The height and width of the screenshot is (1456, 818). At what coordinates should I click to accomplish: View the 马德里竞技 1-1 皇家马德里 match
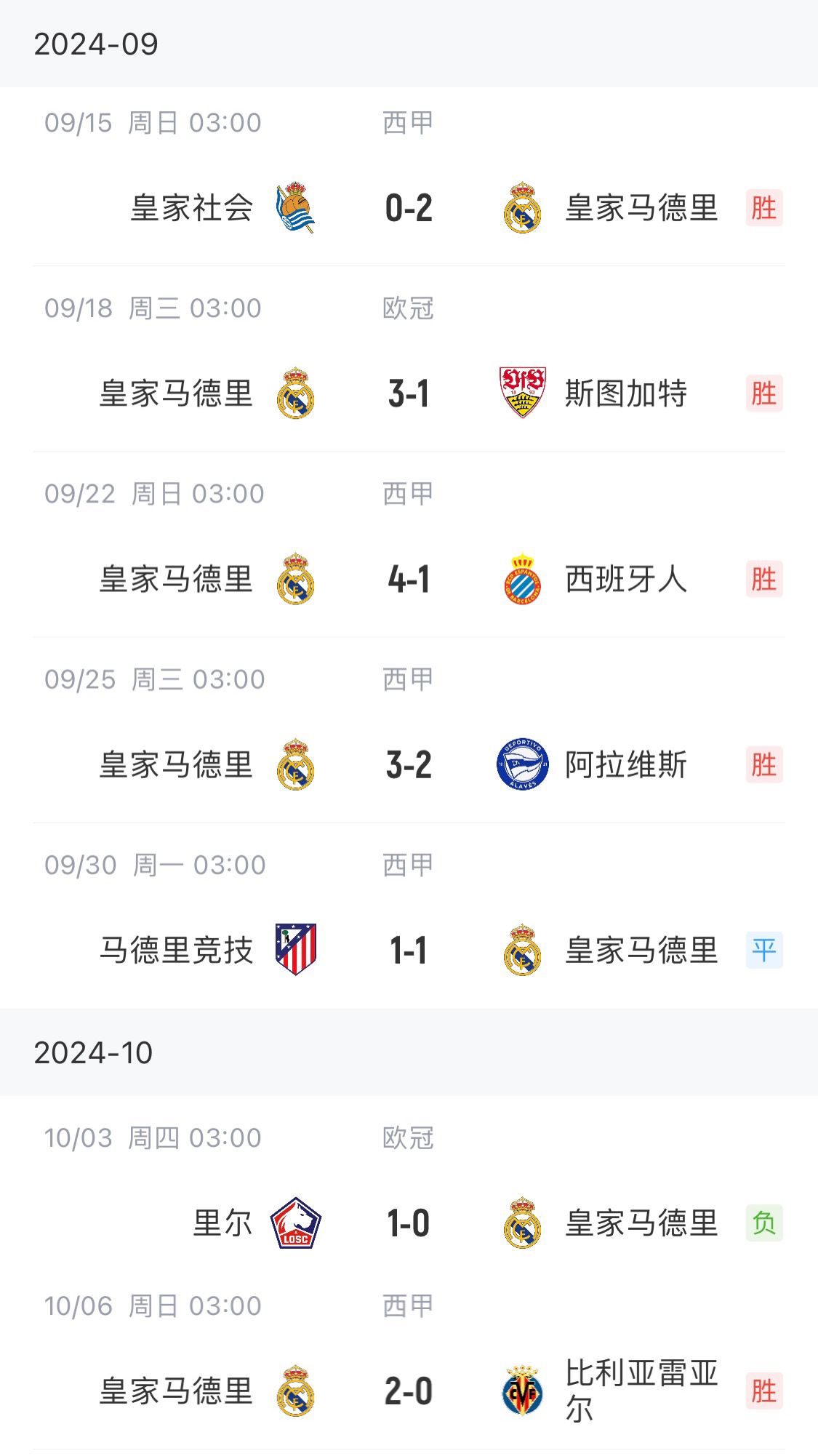pos(409,951)
